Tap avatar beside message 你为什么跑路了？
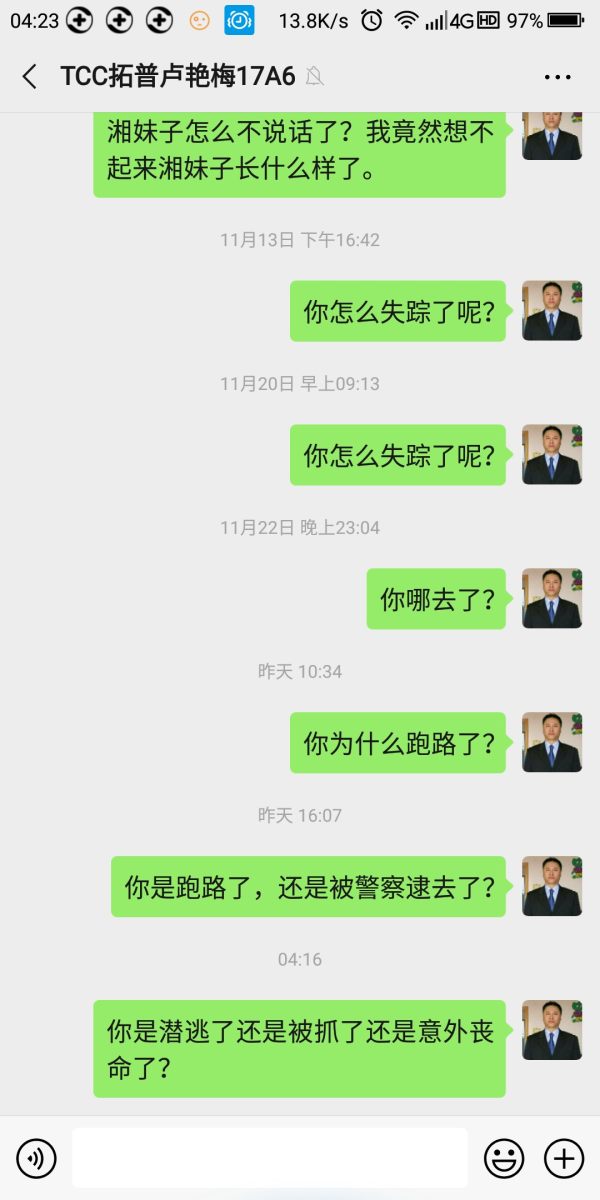The image size is (600, 1200). [x=552, y=742]
